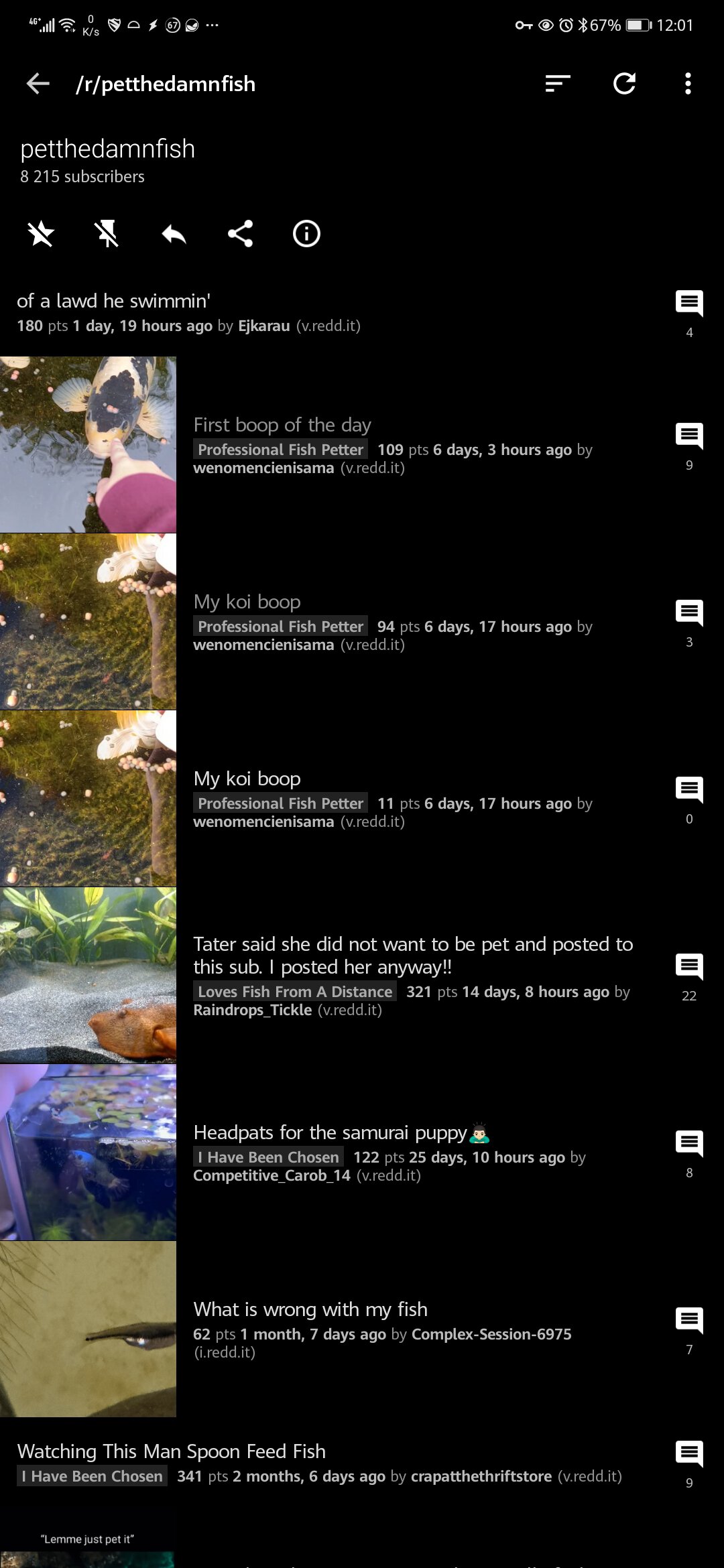Open the subreddit info icon

pyautogui.click(x=306, y=234)
